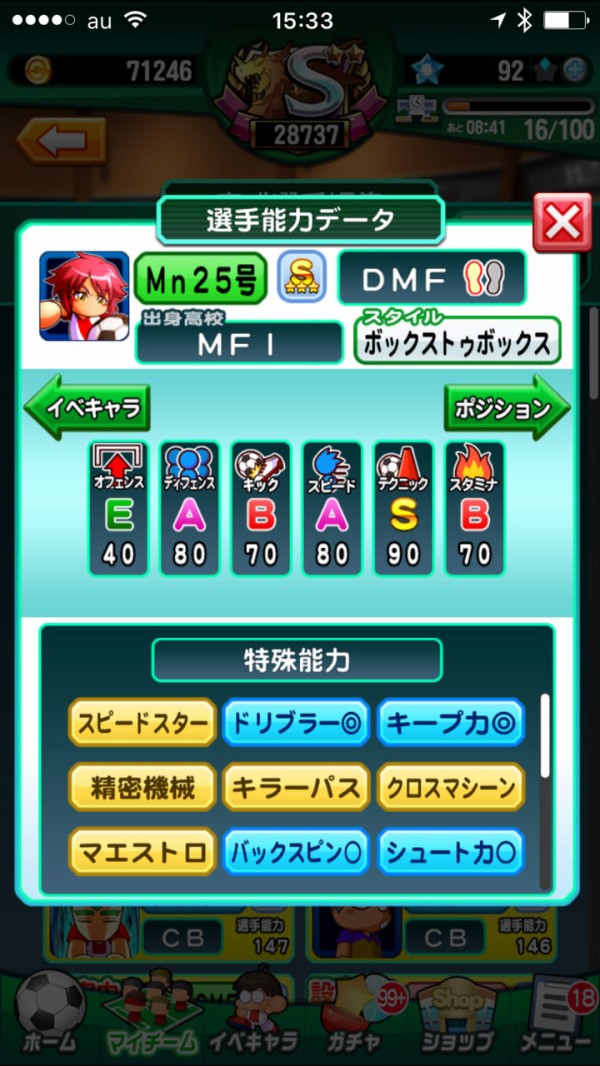600x1066 pixels.
Task: Go to the ポジション page
Action: [506, 407]
